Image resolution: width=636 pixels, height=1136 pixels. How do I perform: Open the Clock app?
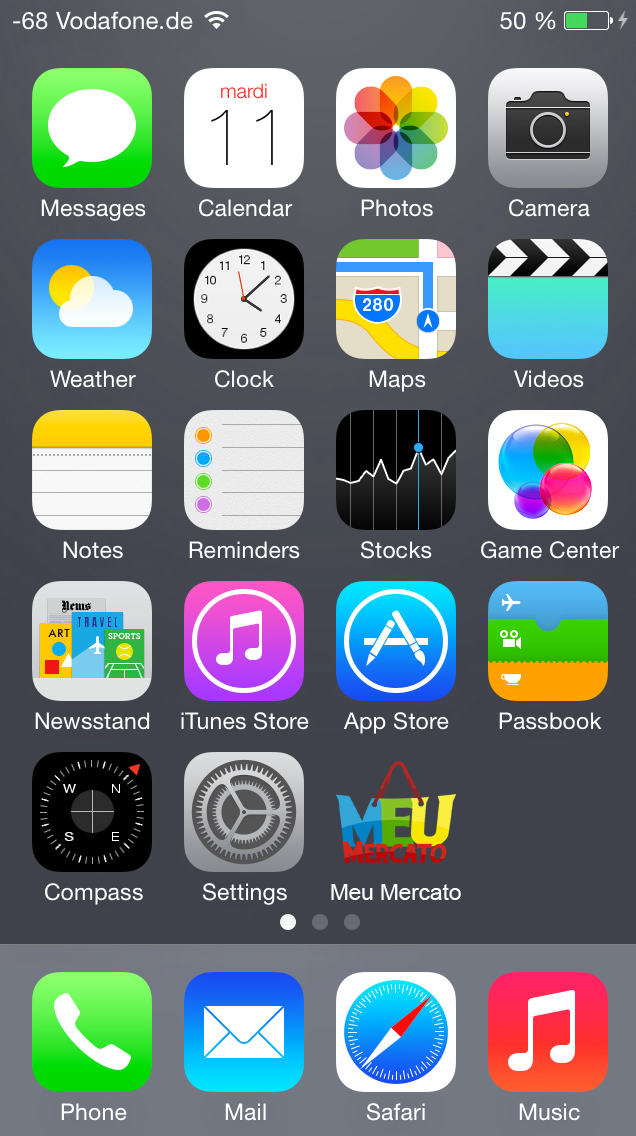244,299
